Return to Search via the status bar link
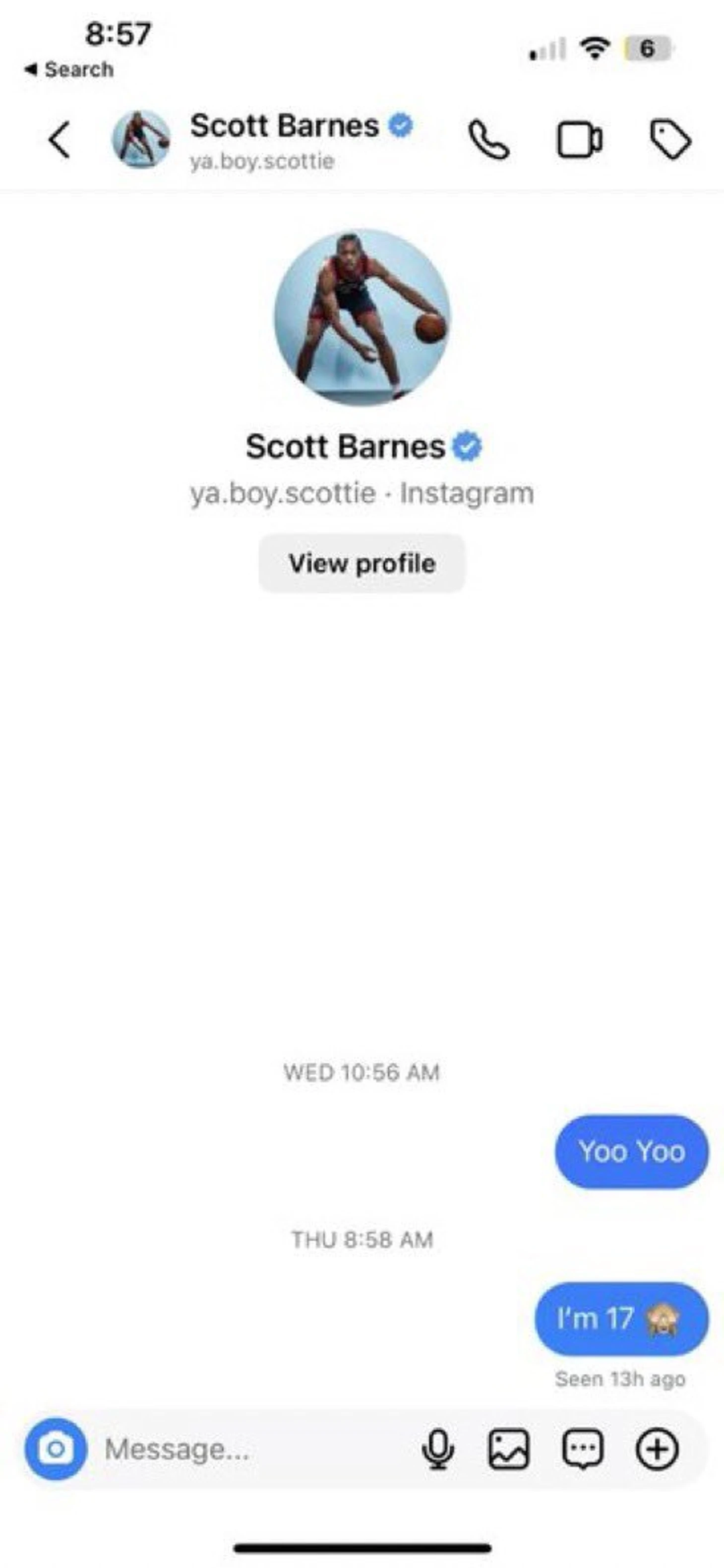 69,69
